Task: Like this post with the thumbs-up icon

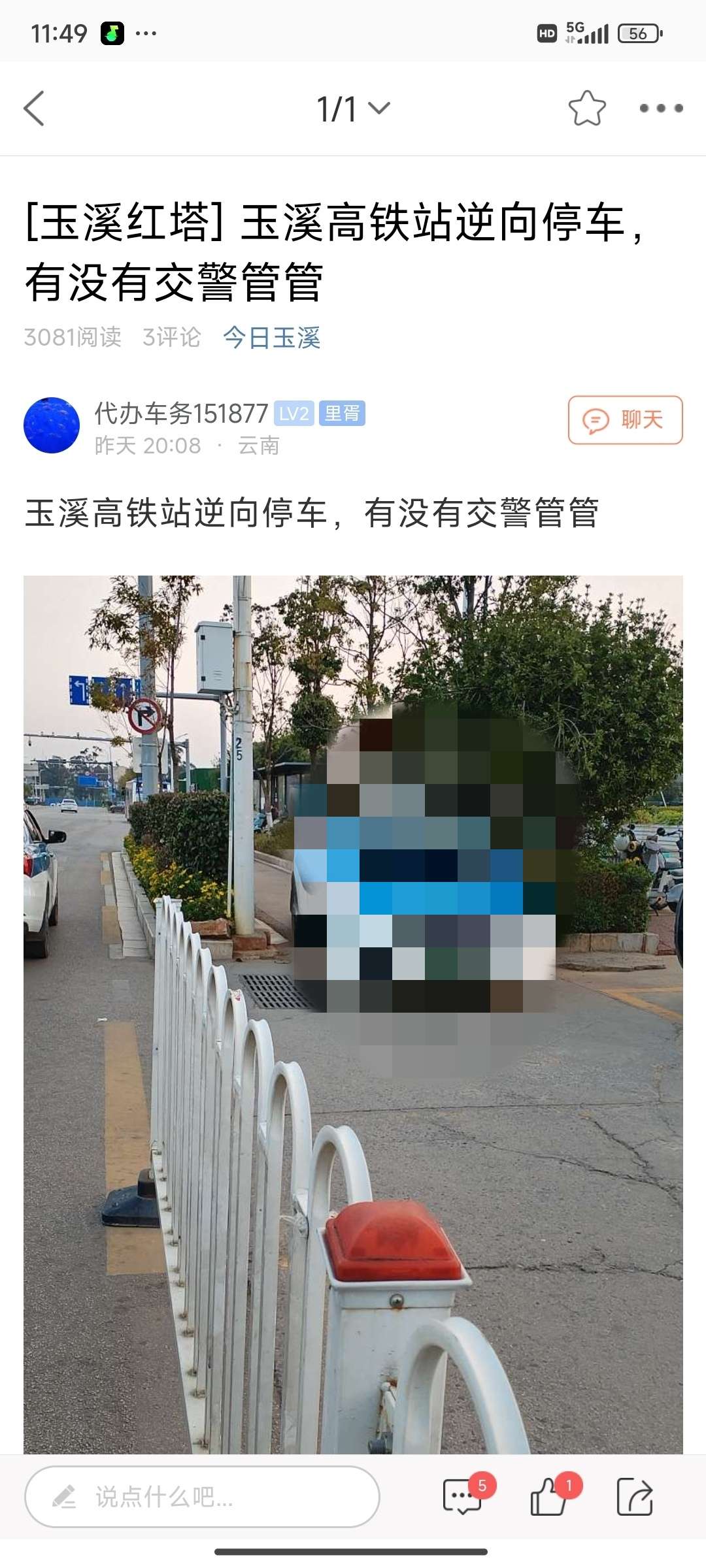Action: click(x=549, y=1496)
